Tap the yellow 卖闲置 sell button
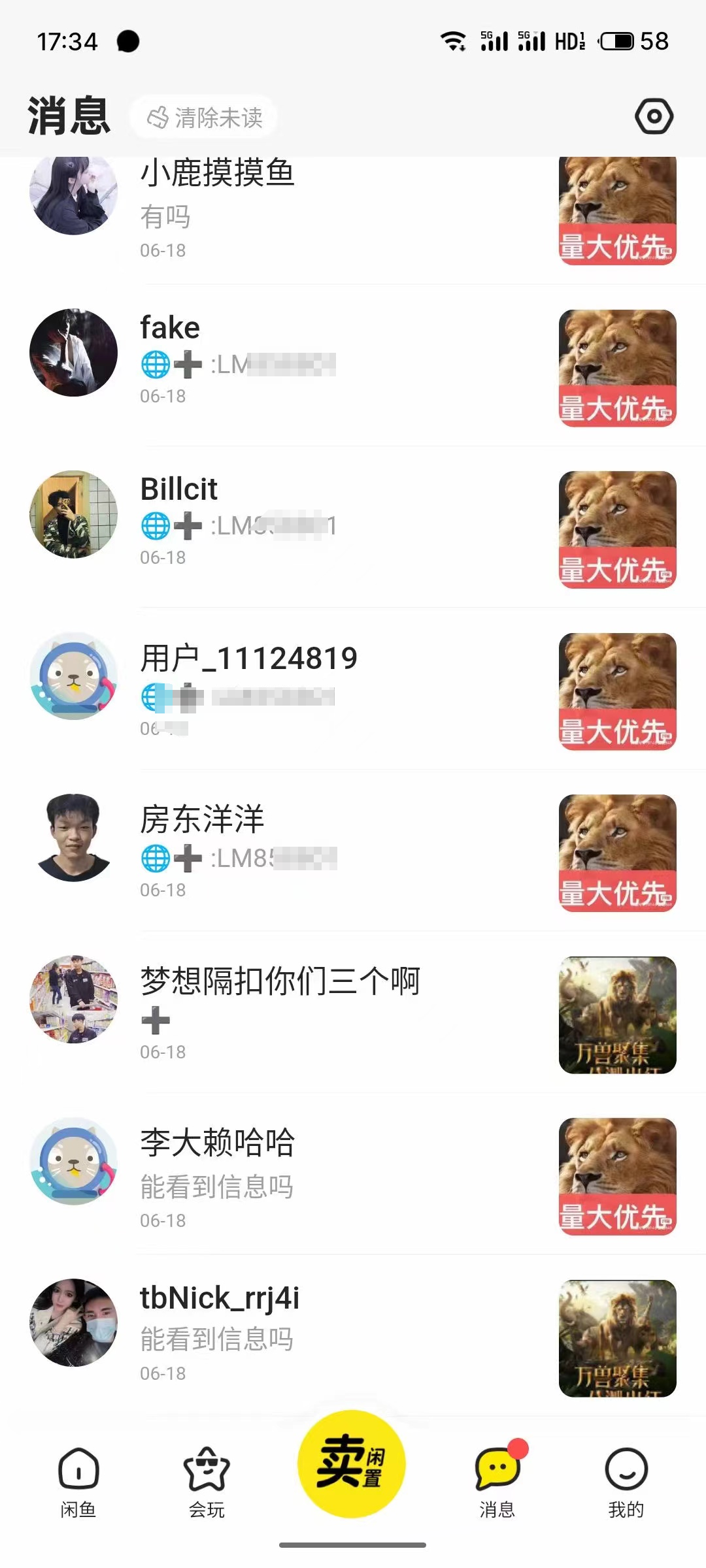Viewport: 706px width, 1568px height. coord(352,1463)
